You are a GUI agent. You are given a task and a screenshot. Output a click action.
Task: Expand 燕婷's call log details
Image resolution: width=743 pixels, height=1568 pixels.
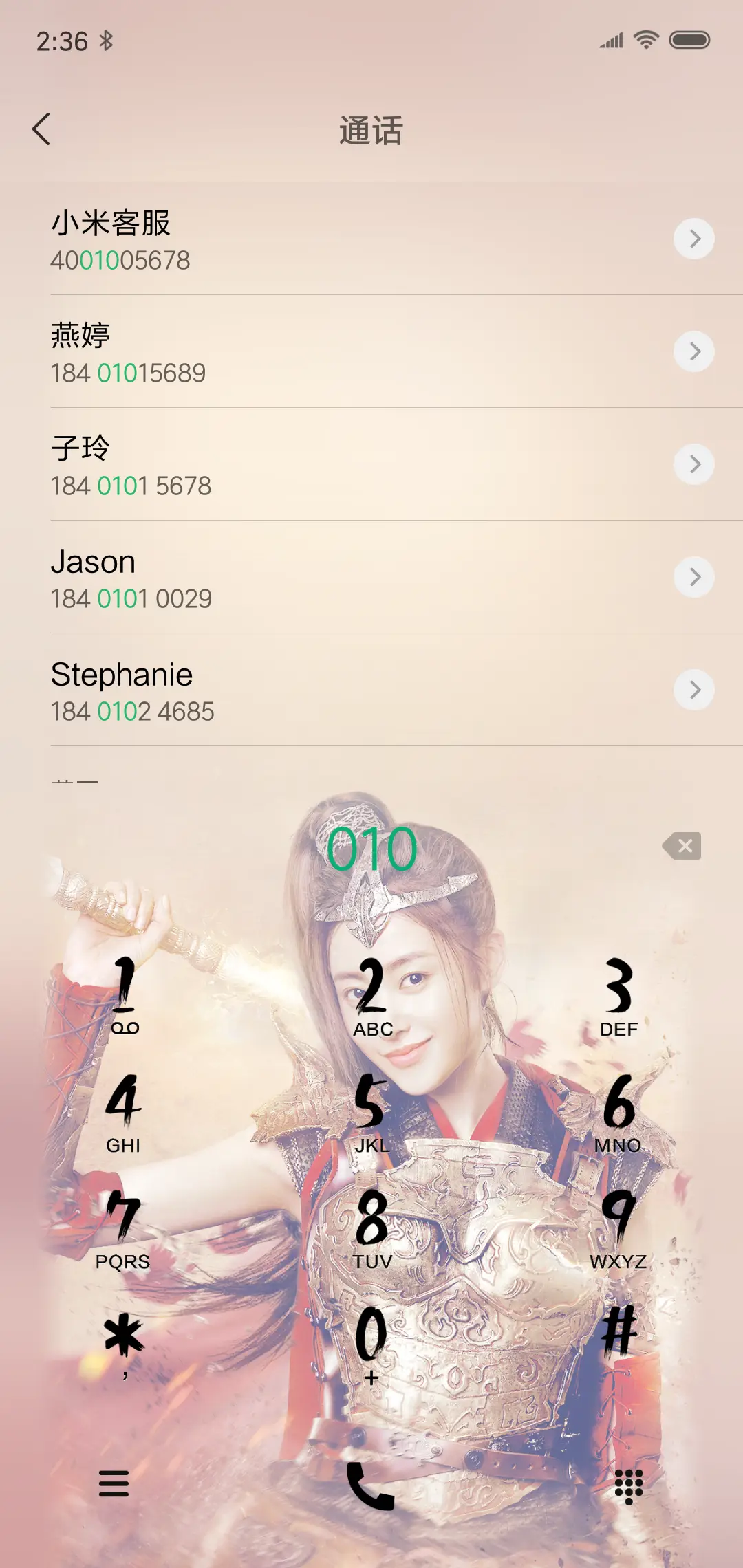coord(695,352)
